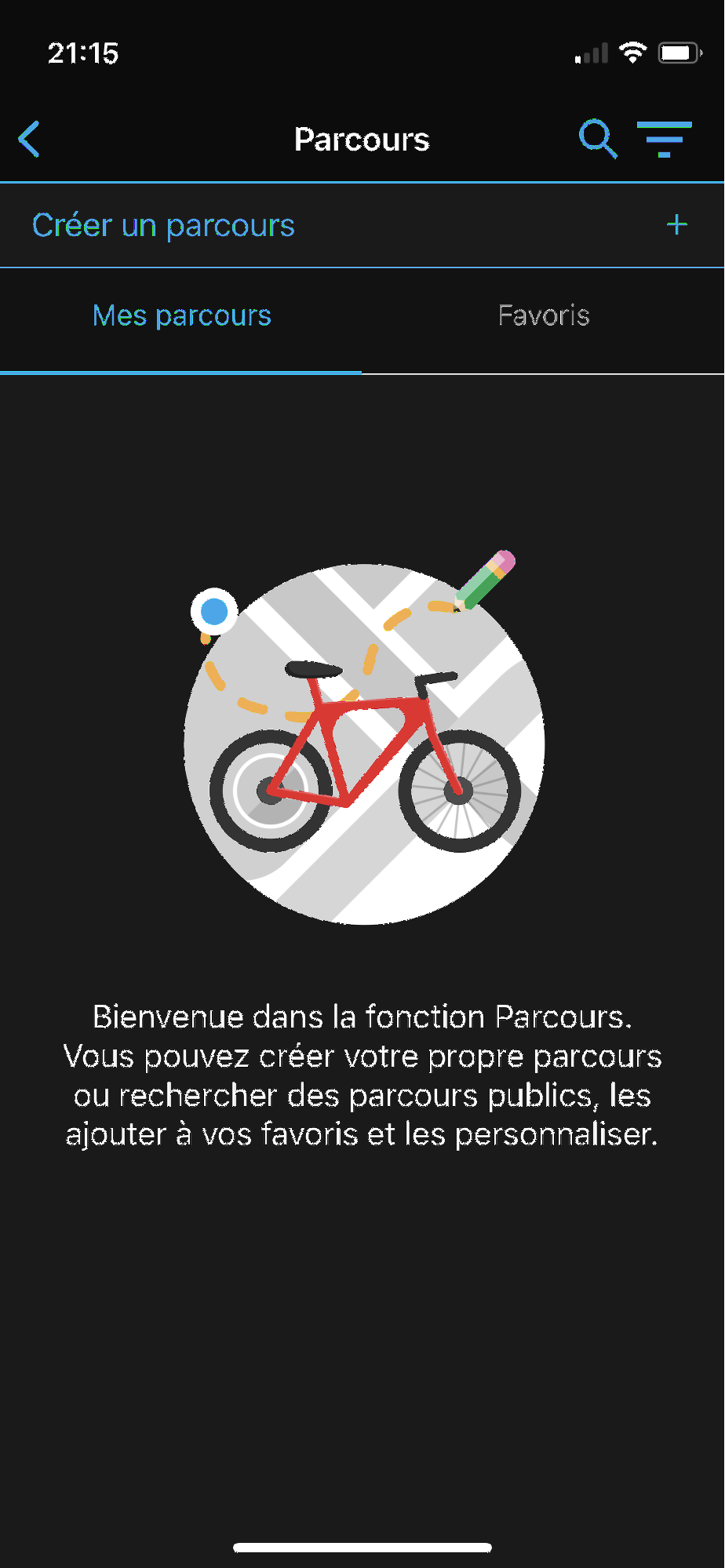Tap the home indicator bar at bottom
Viewport: 725px width, 1568px height.
tap(361, 1547)
